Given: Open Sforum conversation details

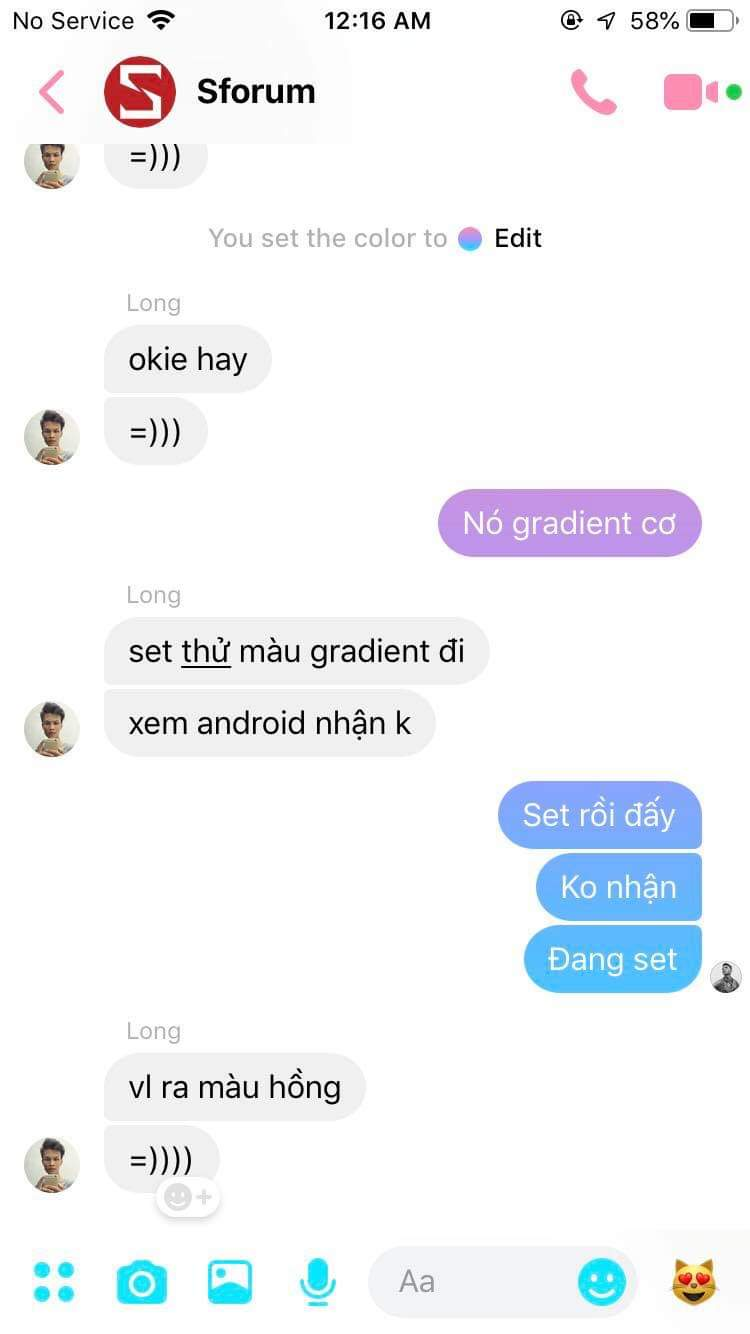Looking at the screenshot, I should pos(210,92).
